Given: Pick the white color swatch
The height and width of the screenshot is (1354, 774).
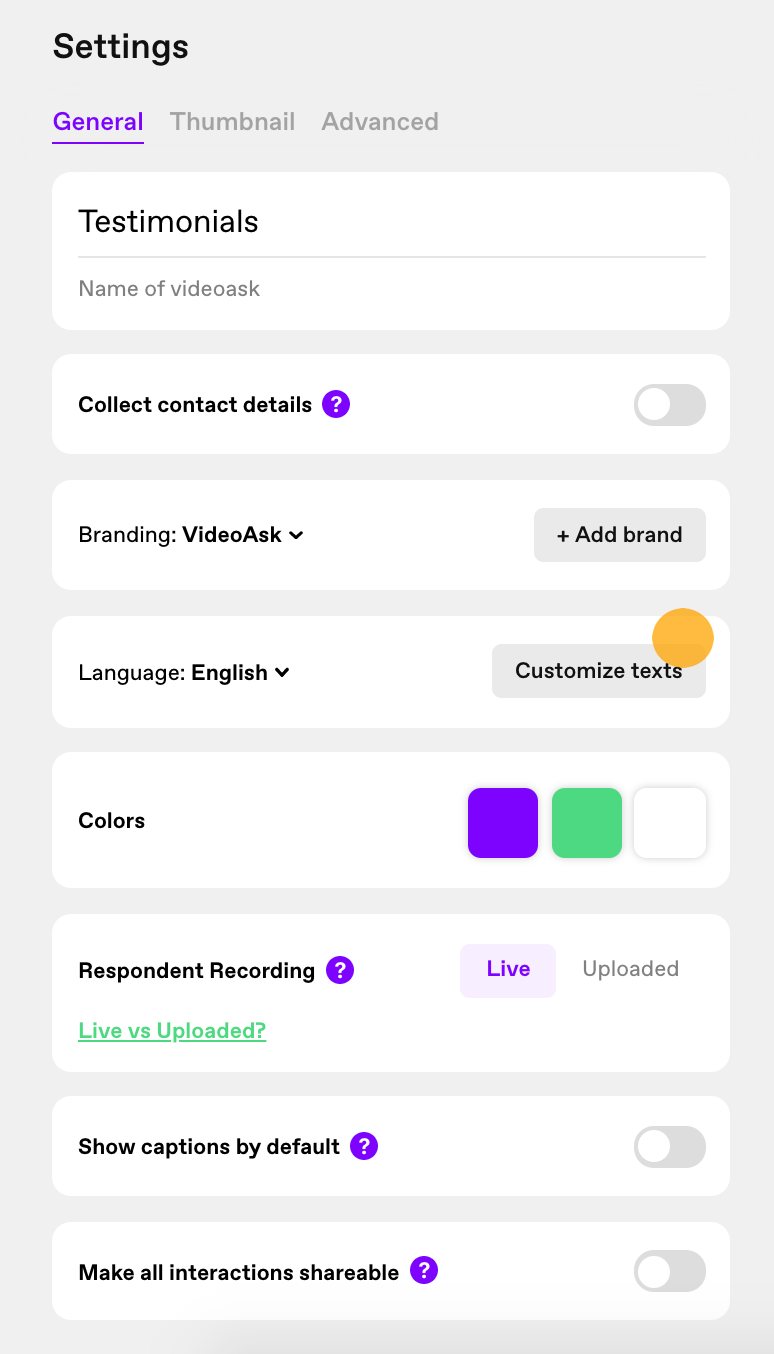Looking at the screenshot, I should pyautogui.click(x=670, y=823).
